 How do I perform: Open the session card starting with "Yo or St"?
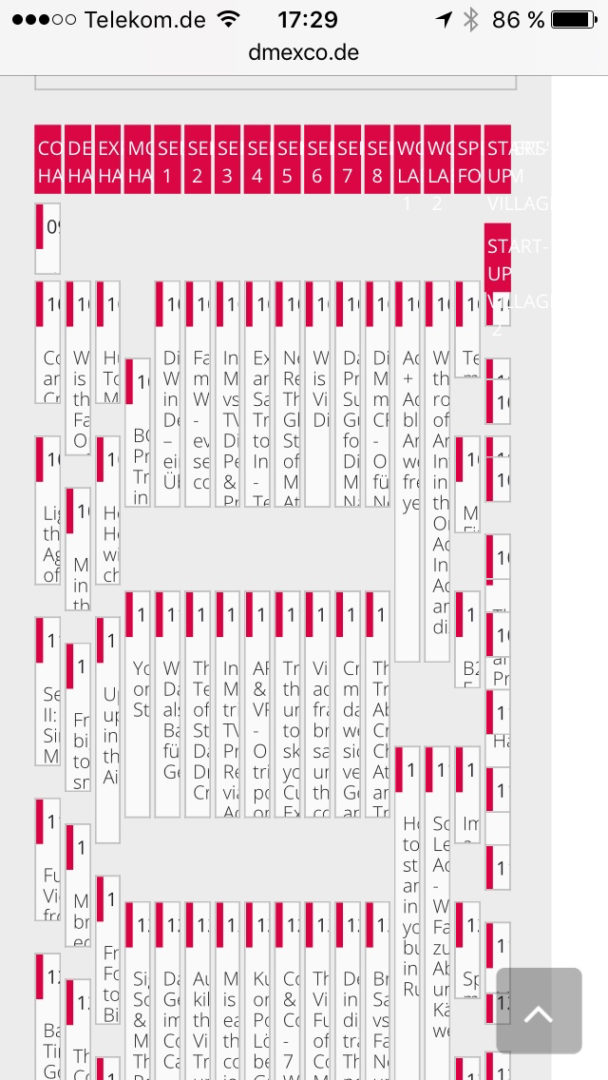coord(138,704)
